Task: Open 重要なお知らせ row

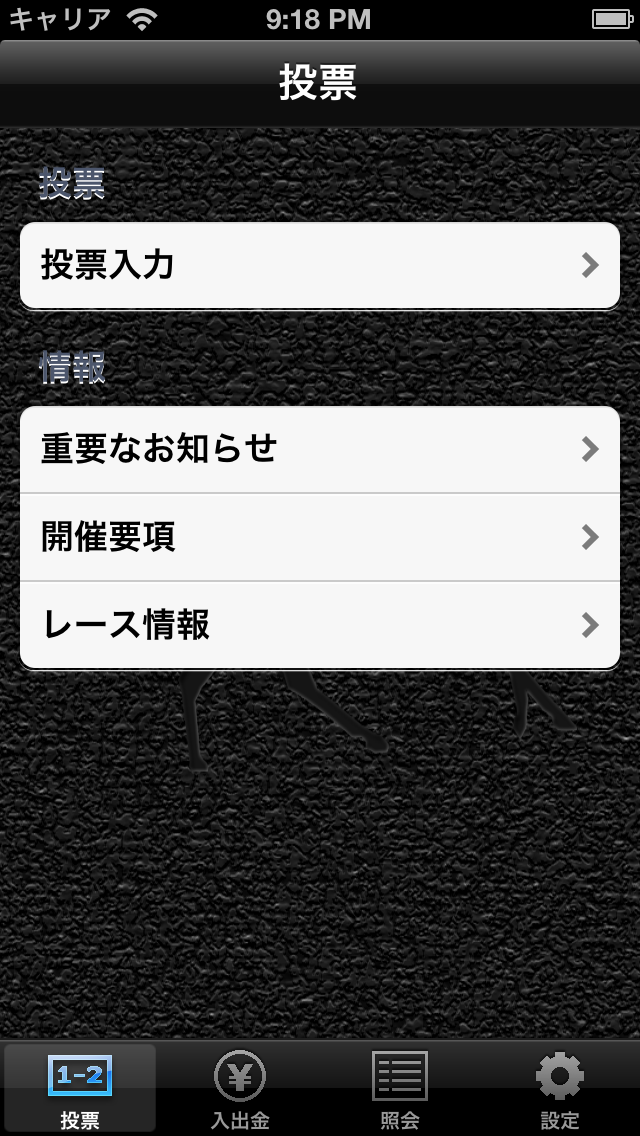Action: pos(320,449)
